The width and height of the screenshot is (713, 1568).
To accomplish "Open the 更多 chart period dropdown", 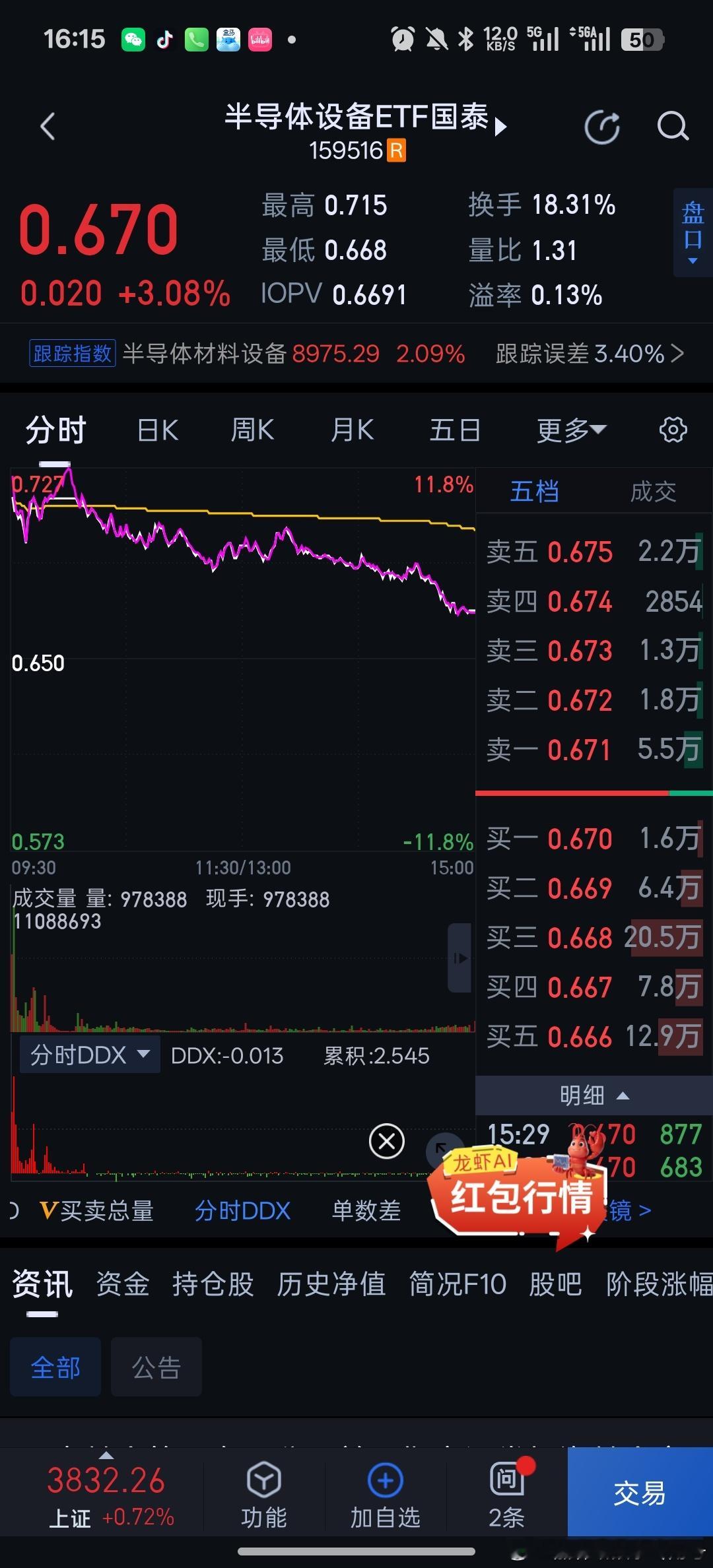I will coord(571,430).
